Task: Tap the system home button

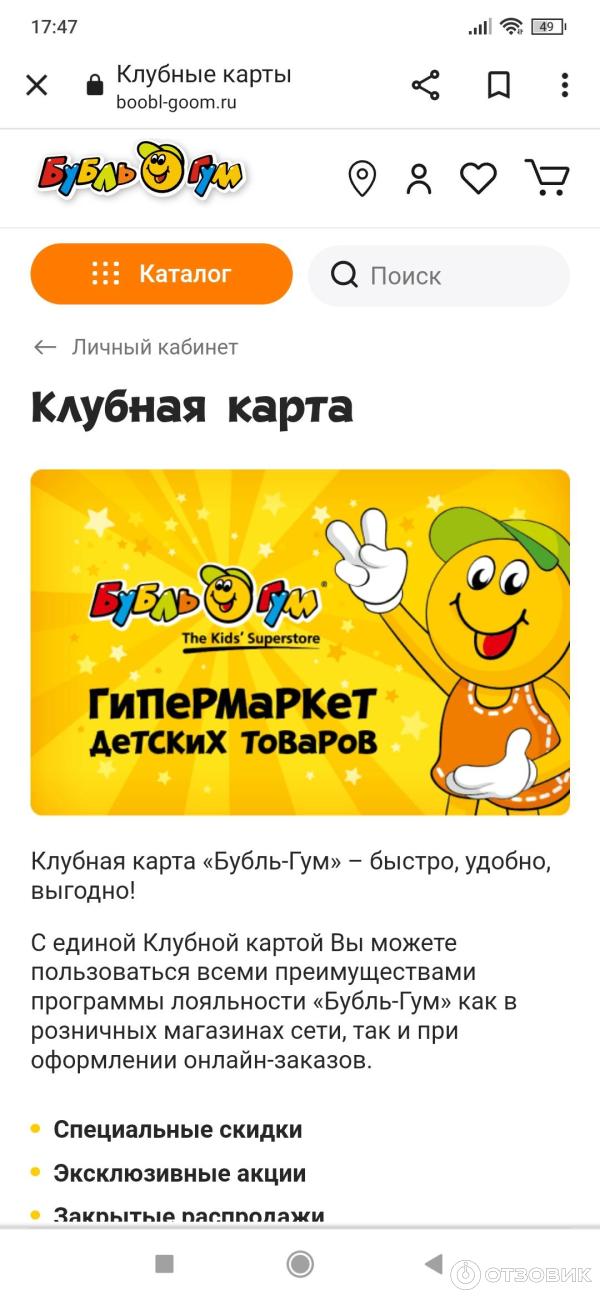Action: tap(300, 1264)
